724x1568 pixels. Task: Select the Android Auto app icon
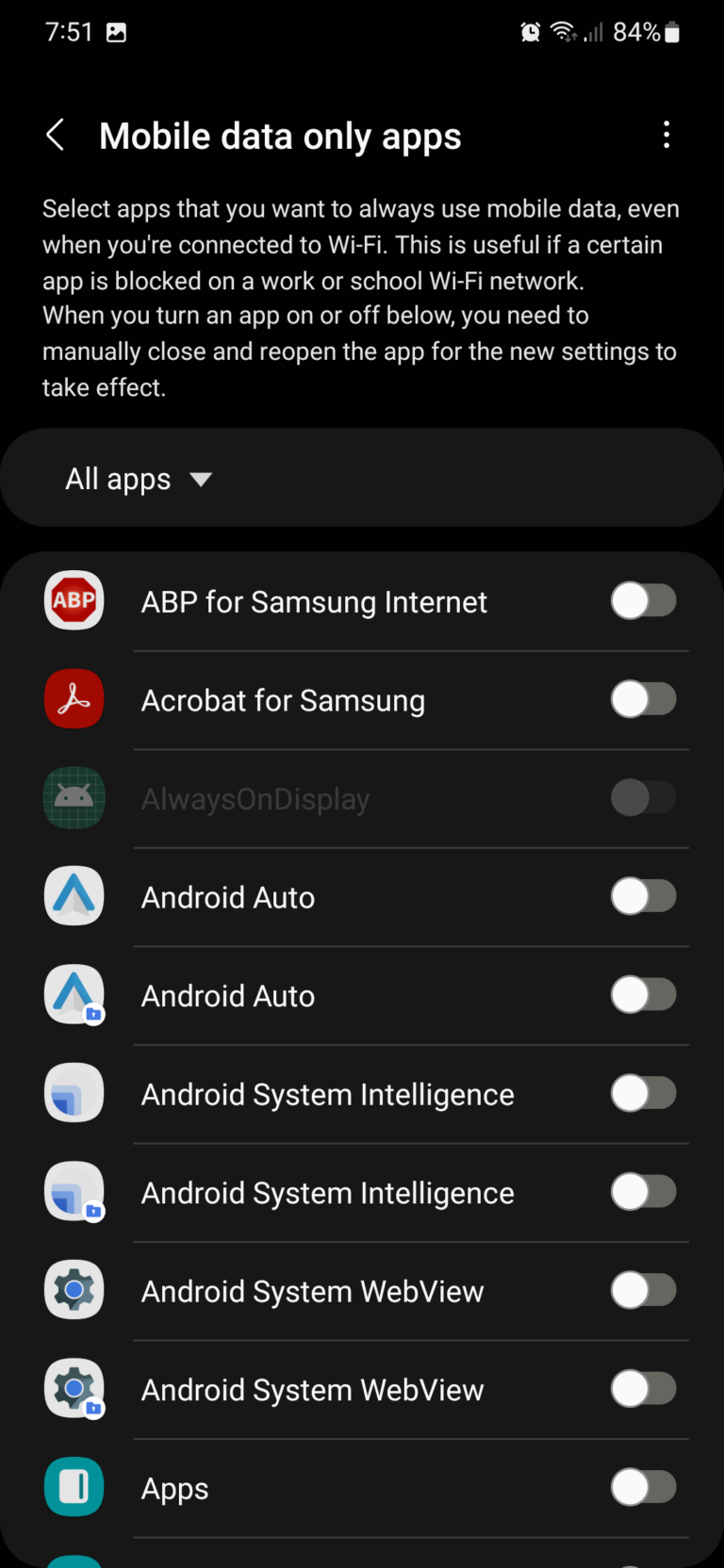coord(74,895)
